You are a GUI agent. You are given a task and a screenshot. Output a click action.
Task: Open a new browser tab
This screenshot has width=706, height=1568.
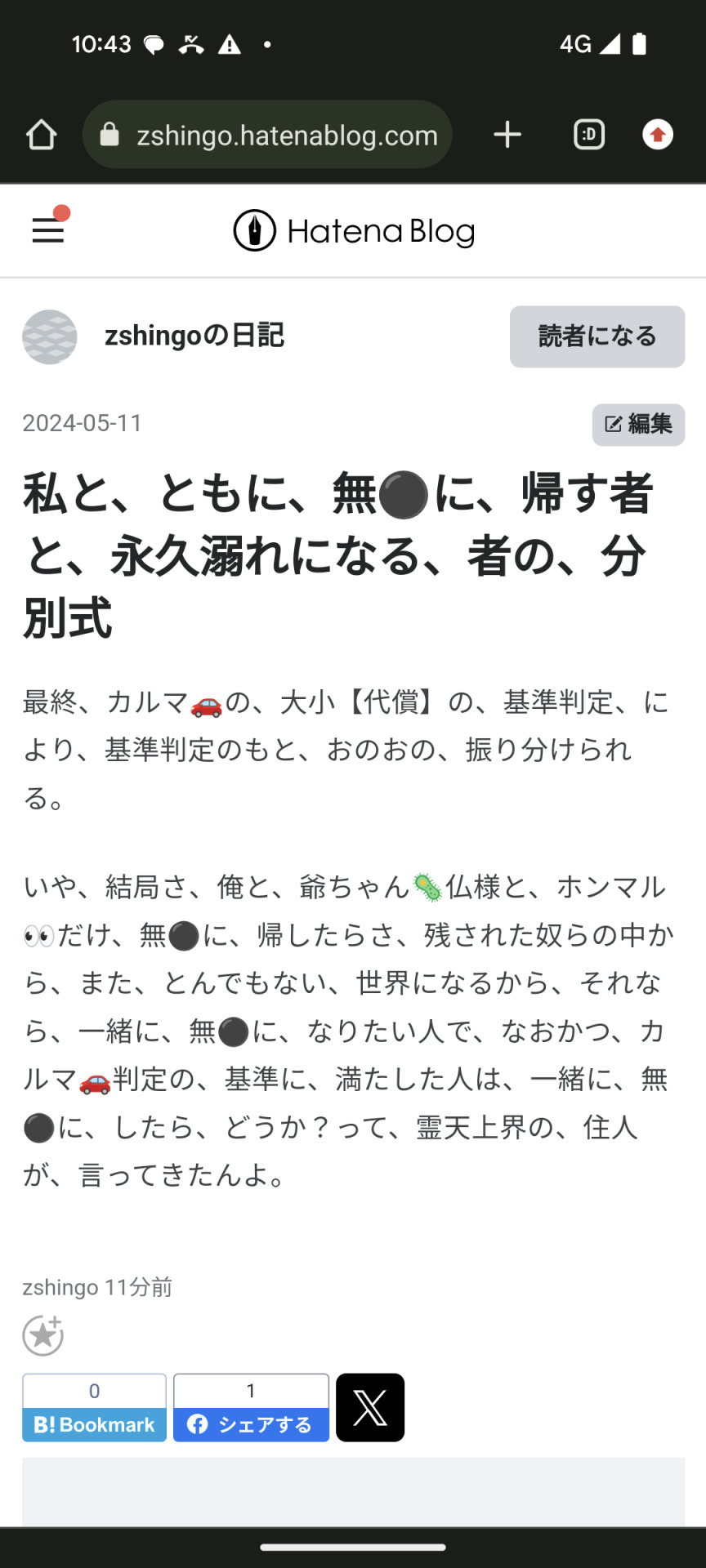point(507,135)
